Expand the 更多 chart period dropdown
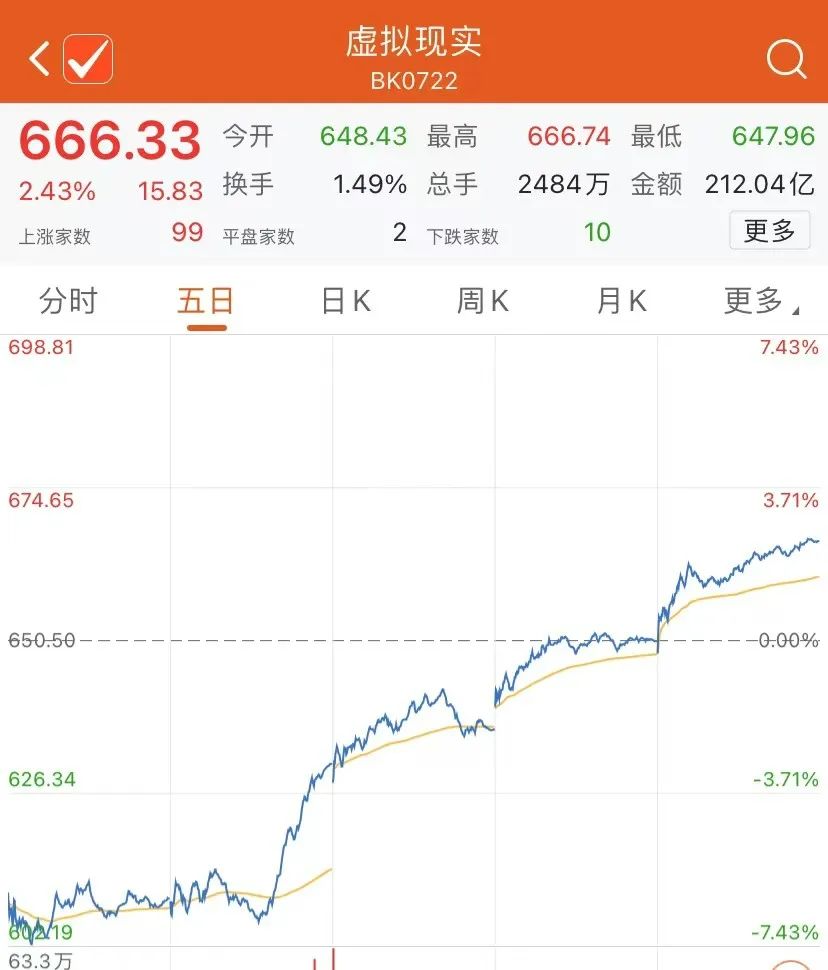 760,301
